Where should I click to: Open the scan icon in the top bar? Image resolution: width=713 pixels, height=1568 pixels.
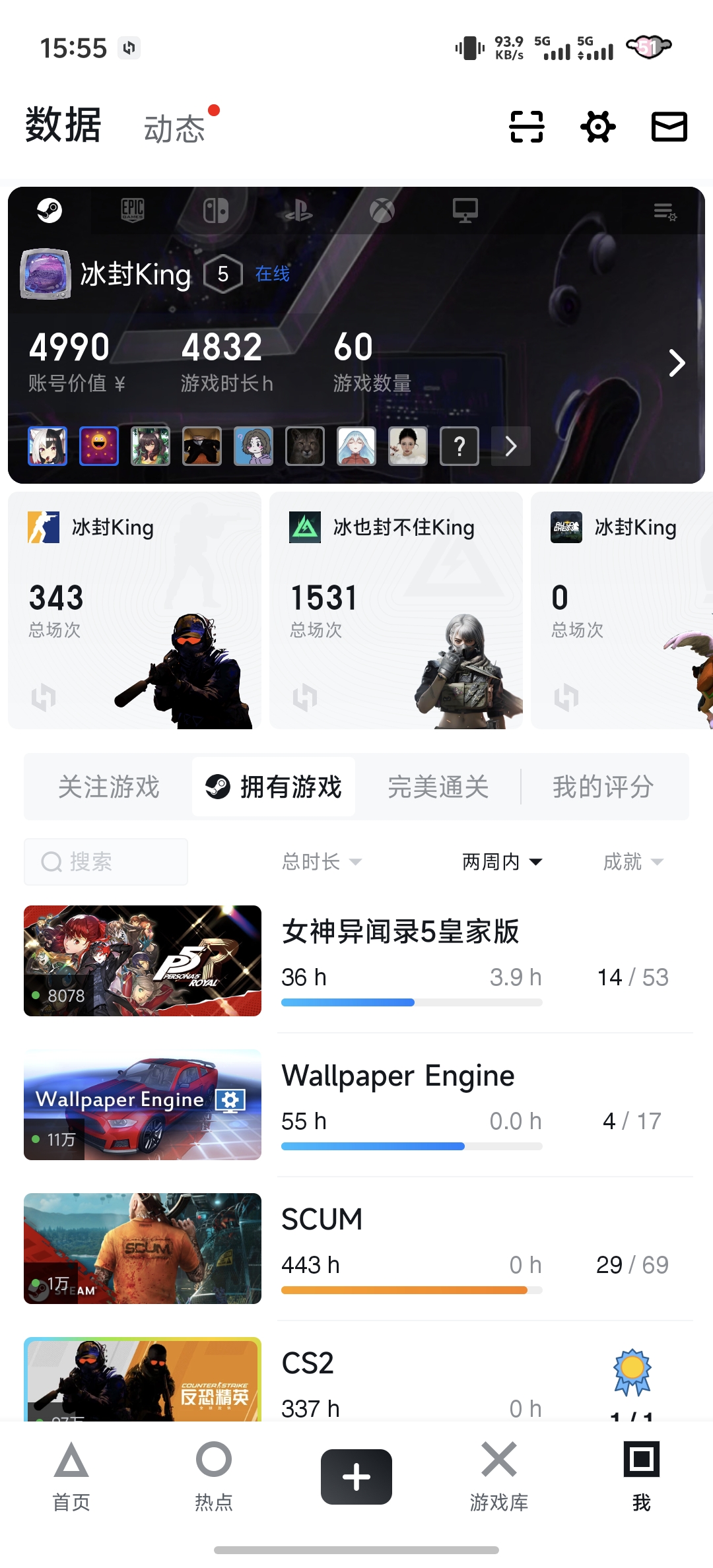(527, 127)
